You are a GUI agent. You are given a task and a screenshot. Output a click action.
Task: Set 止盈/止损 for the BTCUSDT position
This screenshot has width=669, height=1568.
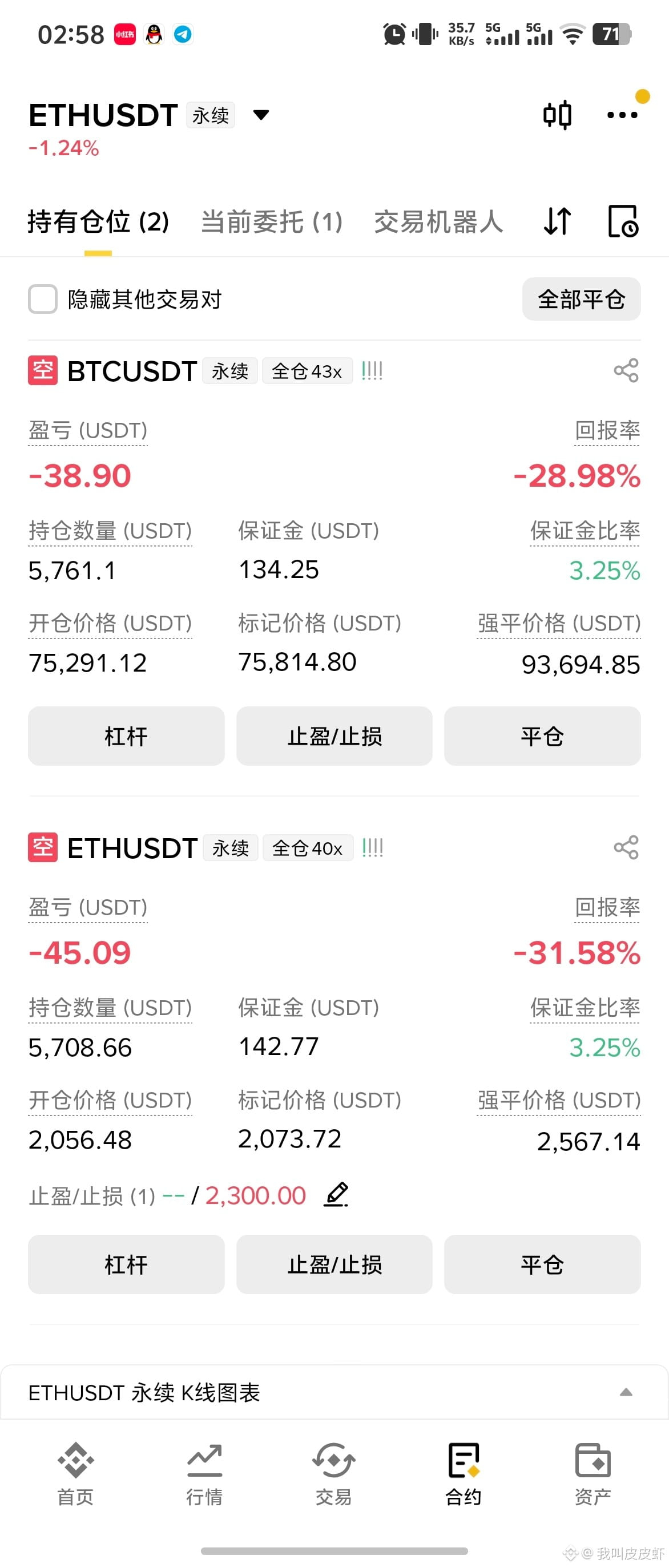(334, 736)
